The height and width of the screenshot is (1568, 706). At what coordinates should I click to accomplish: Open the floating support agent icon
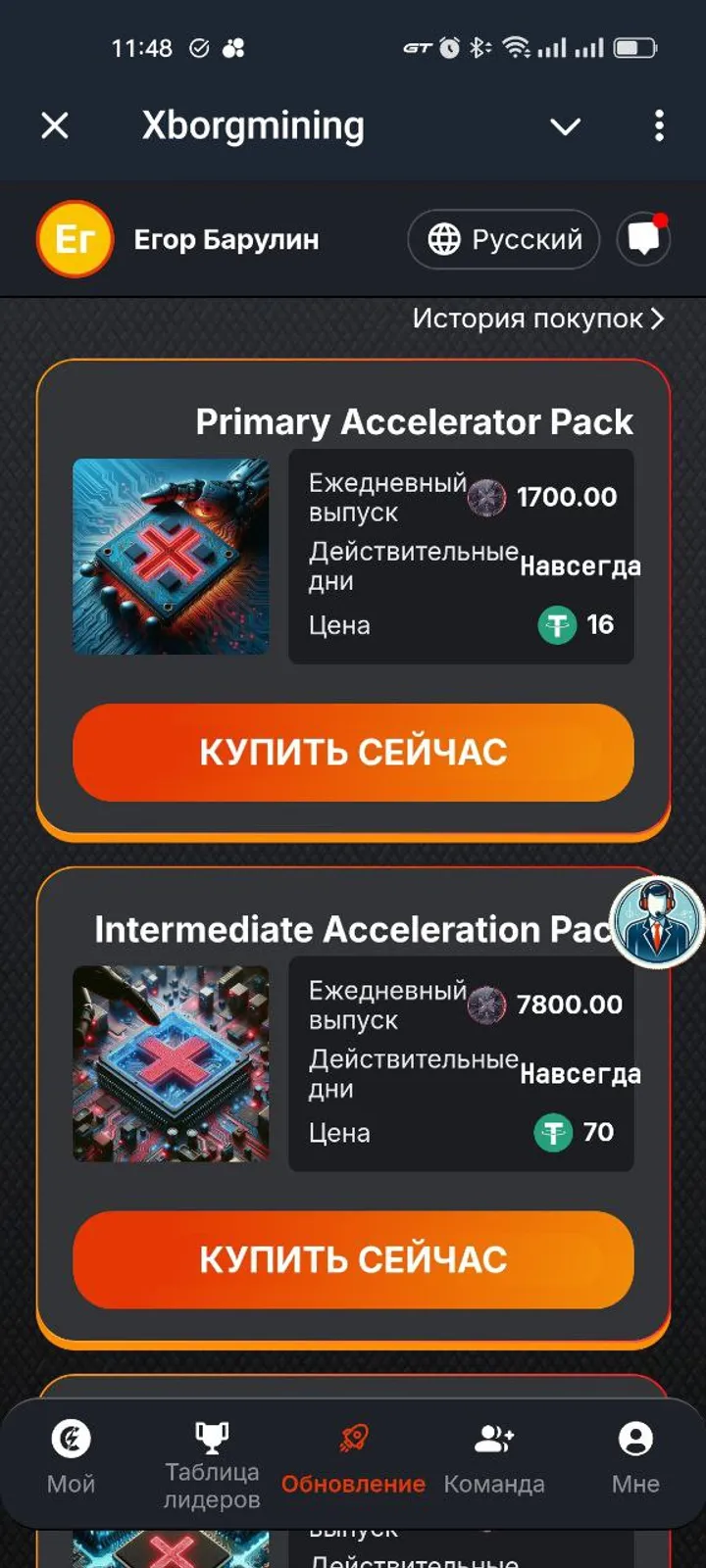655,921
